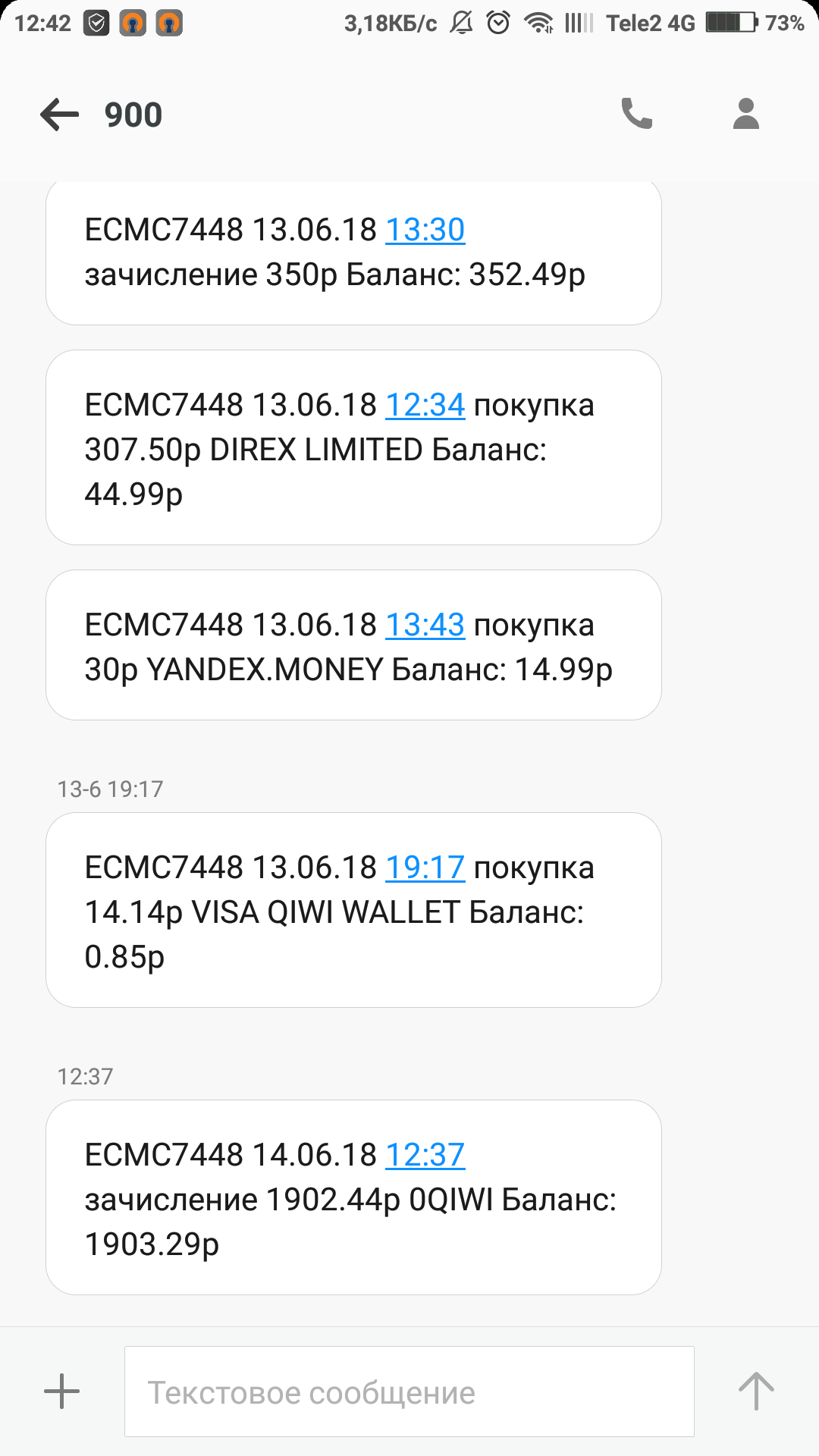Tap the 19:17 link in QIWI purchase message
This screenshot has height=1456, width=819.
pos(425,868)
